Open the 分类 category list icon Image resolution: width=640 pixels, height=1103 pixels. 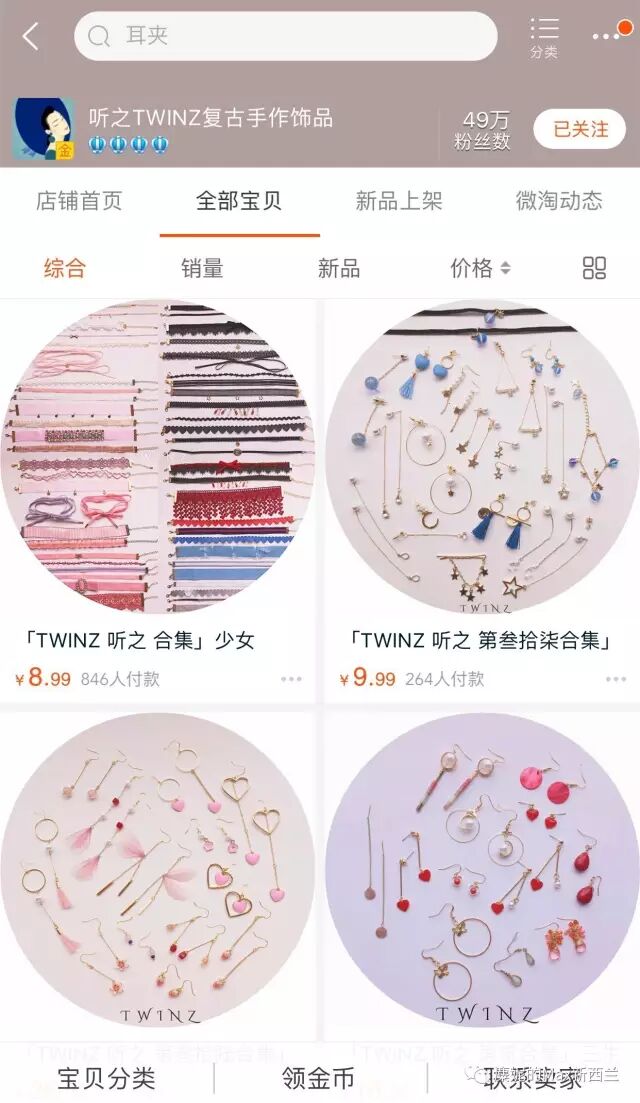544,38
